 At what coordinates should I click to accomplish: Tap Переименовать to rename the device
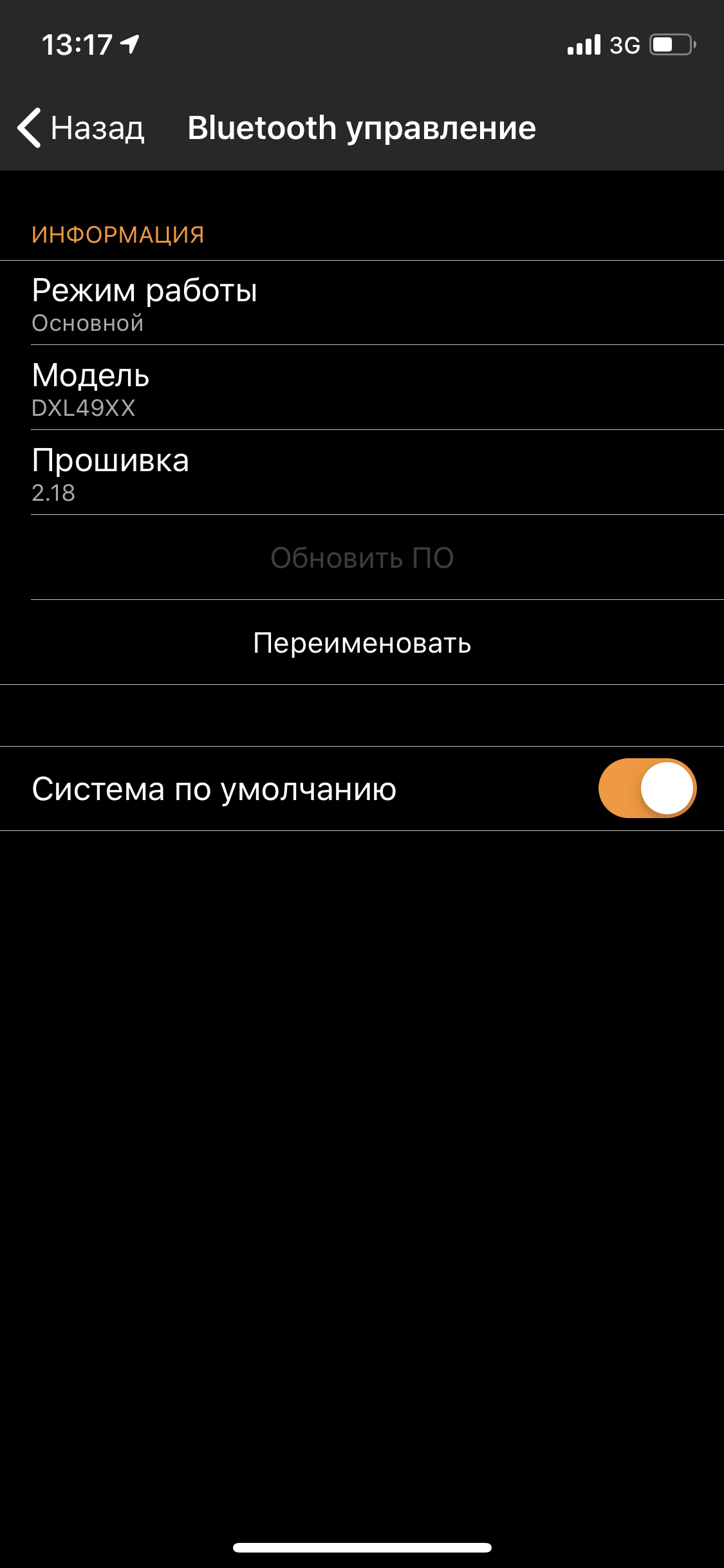tap(362, 642)
